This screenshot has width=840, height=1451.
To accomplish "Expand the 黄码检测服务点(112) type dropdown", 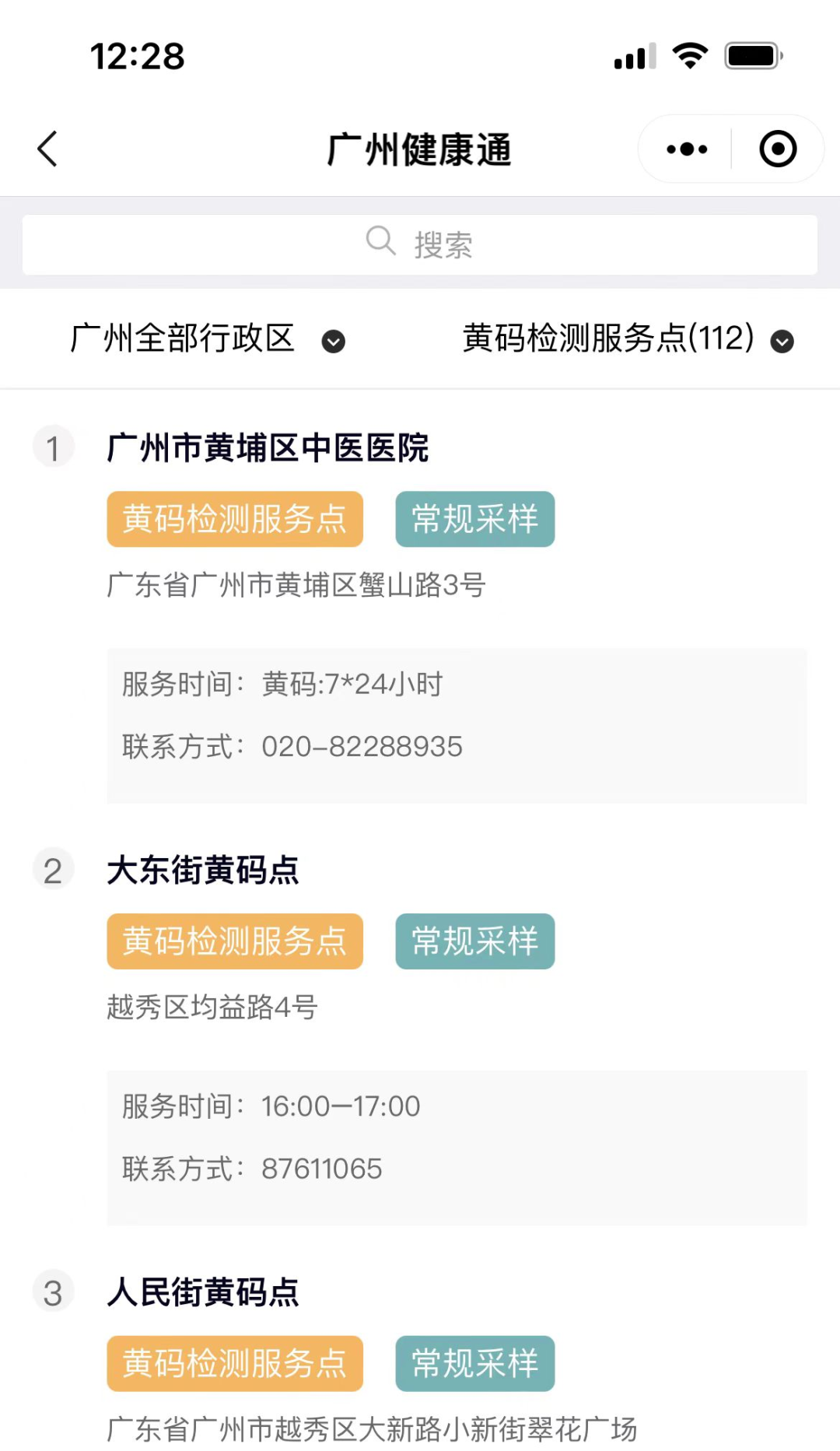I will click(627, 339).
